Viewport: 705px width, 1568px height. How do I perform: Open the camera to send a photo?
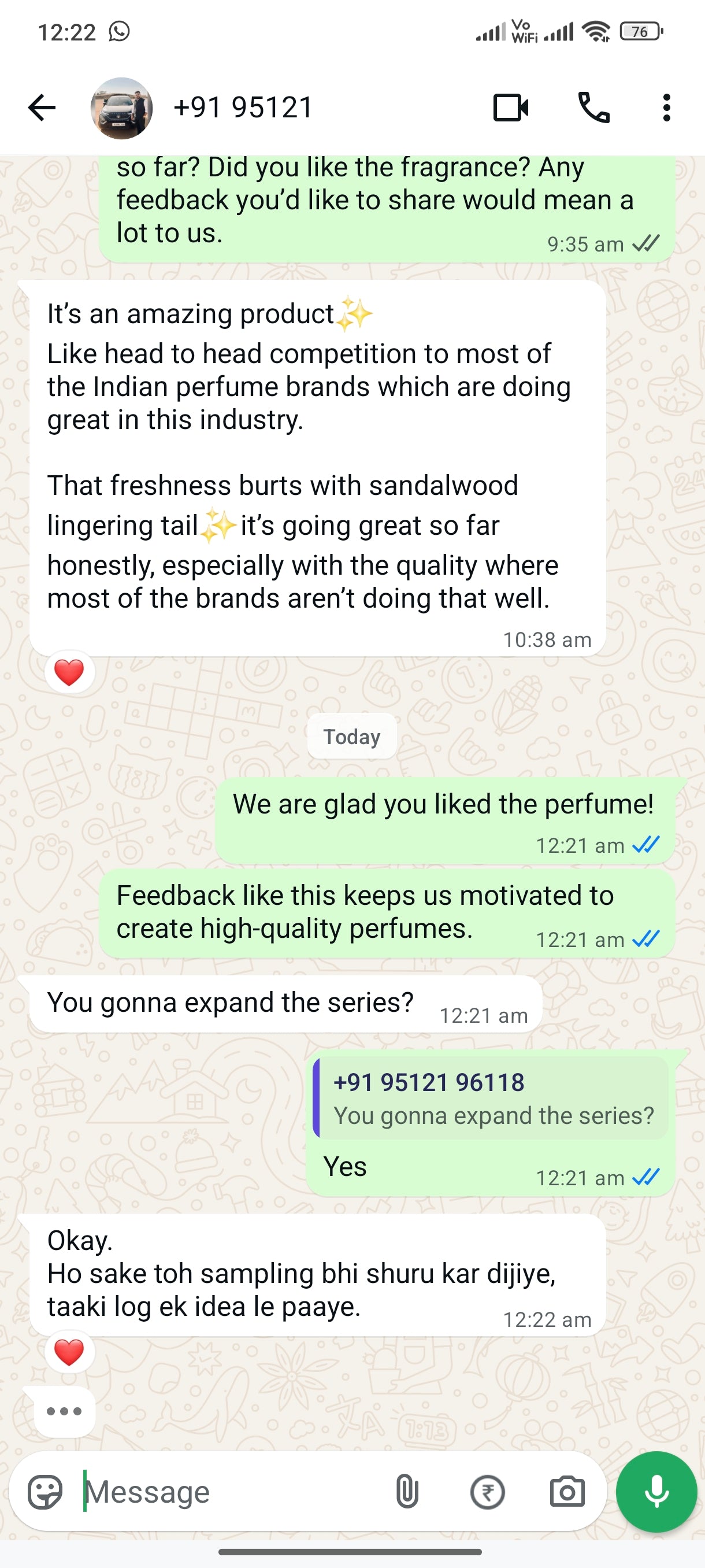pyautogui.click(x=567, y=1492)
